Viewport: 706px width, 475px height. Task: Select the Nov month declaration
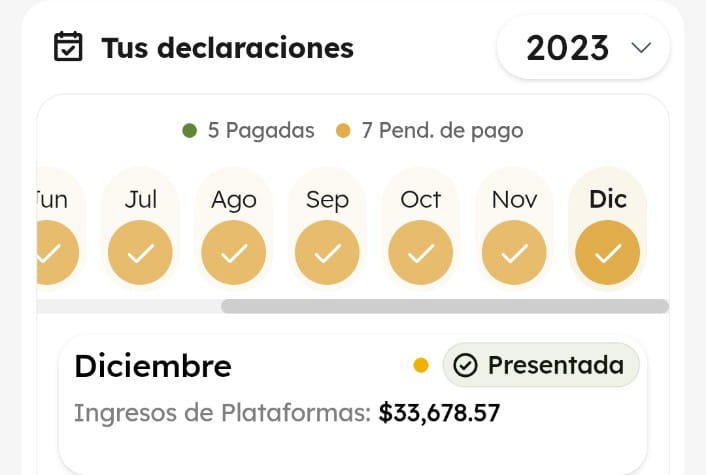click(x=514, y=252)
